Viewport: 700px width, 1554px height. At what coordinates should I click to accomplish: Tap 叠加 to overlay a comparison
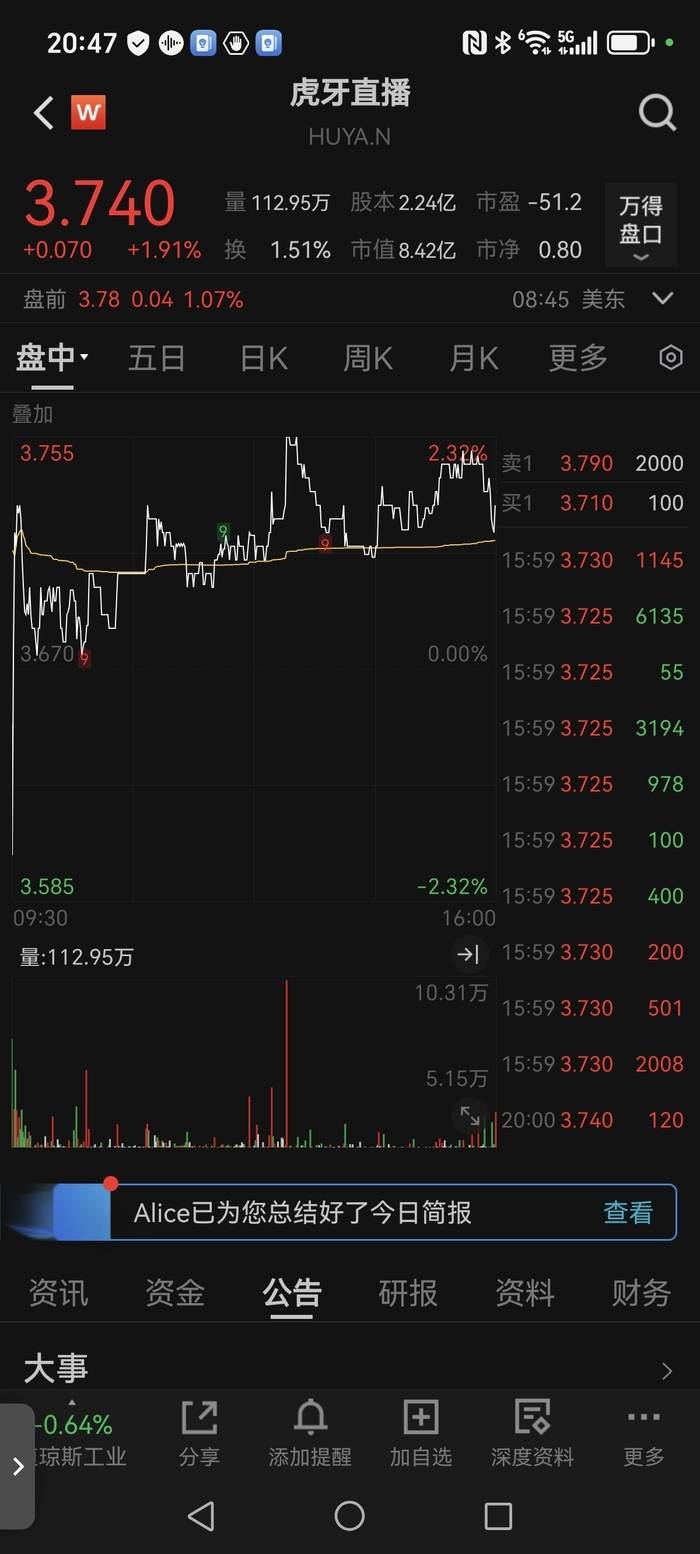(x=32, y=414)
